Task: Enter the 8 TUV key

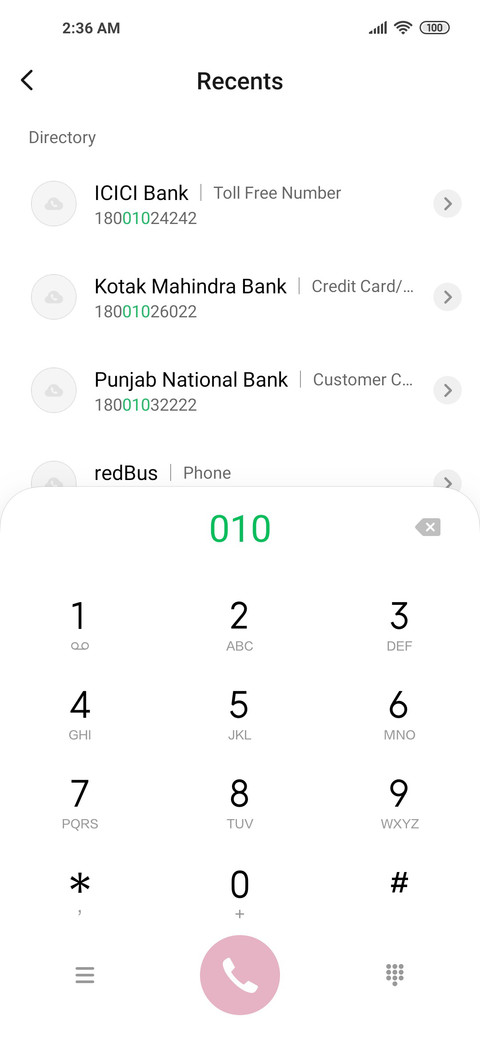Action: [x=239, y=803]
